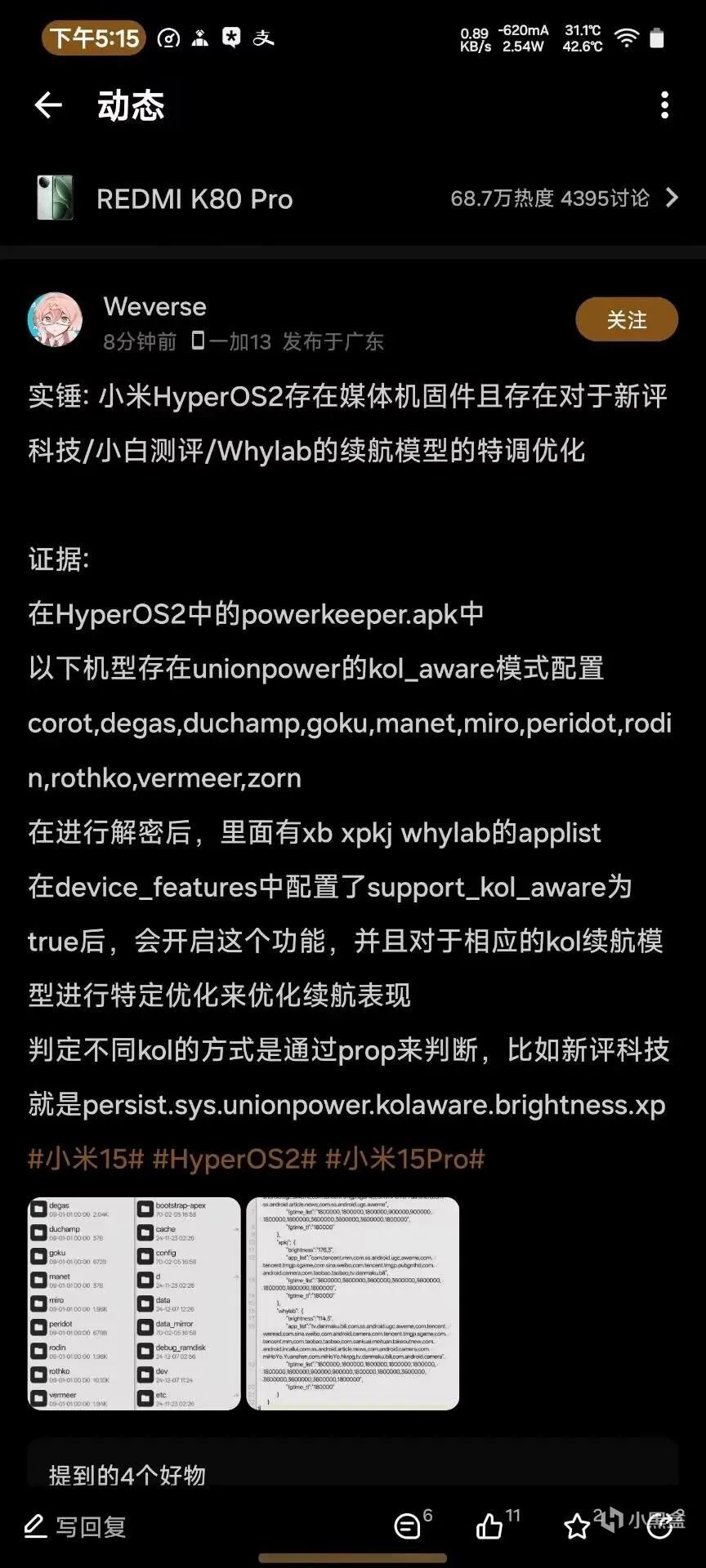The height and width of the screenshot is (1568, 706).
Task: View the second attached config screenshot
Action: coord(353,1303)
